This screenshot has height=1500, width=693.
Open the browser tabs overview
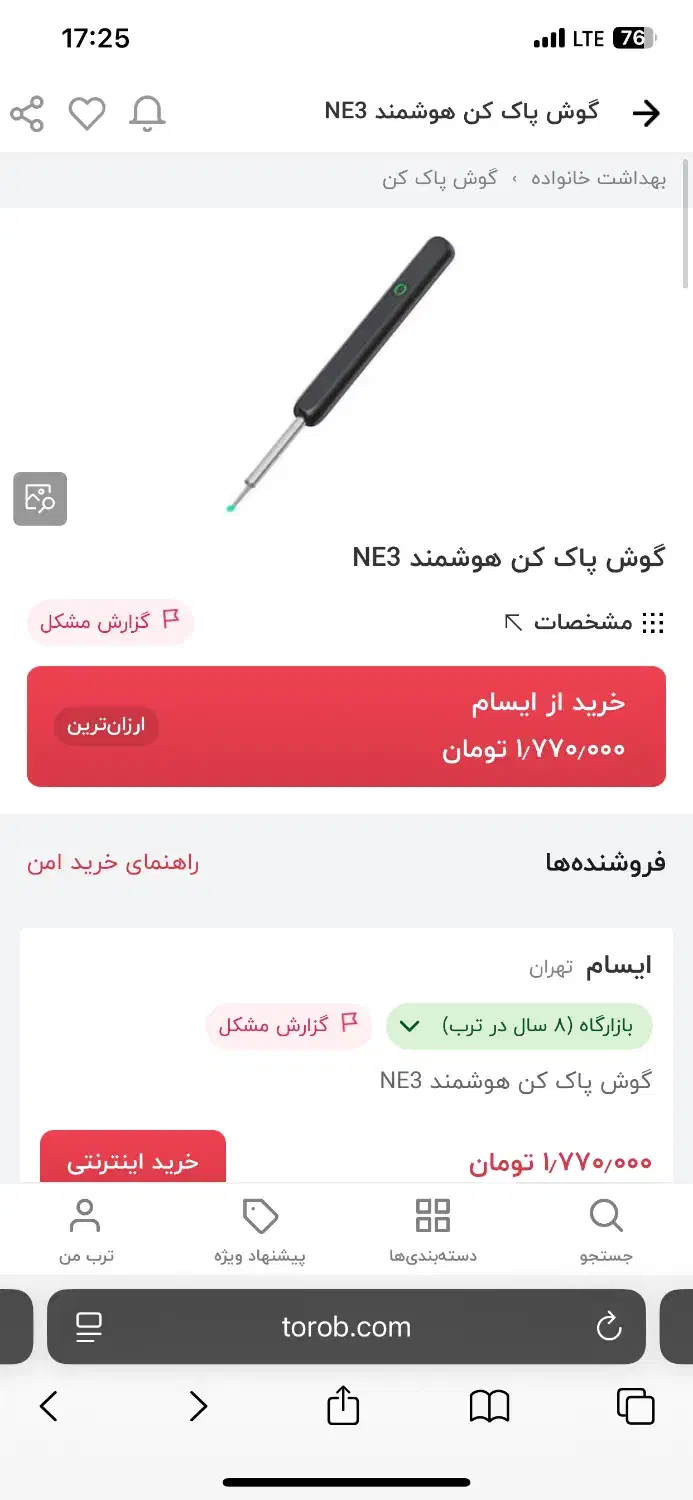click(x=636, y=1406)
